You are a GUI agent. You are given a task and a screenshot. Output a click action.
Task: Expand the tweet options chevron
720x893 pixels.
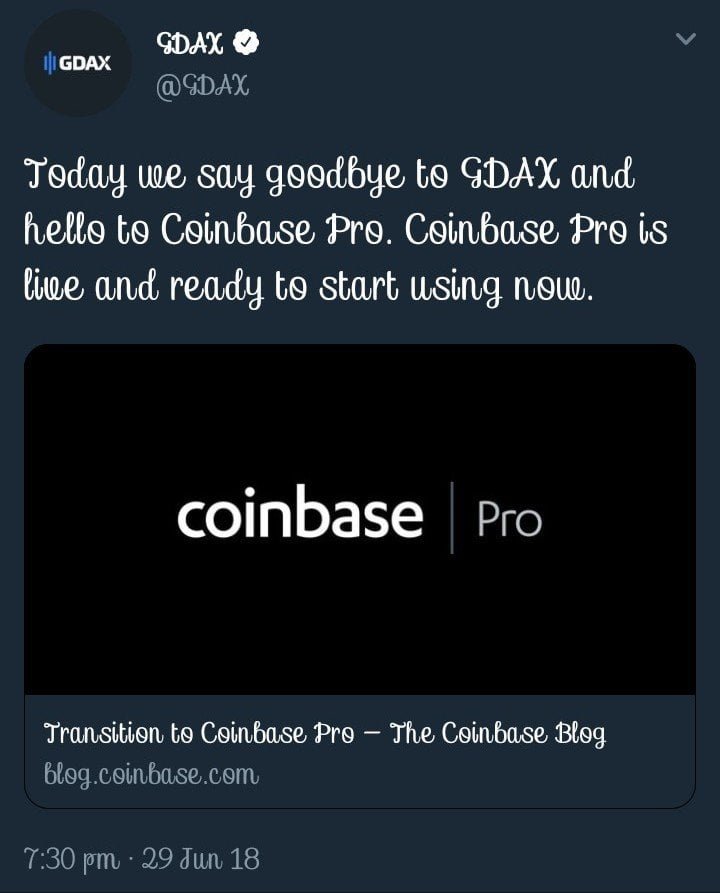click(x=685, y=40)
